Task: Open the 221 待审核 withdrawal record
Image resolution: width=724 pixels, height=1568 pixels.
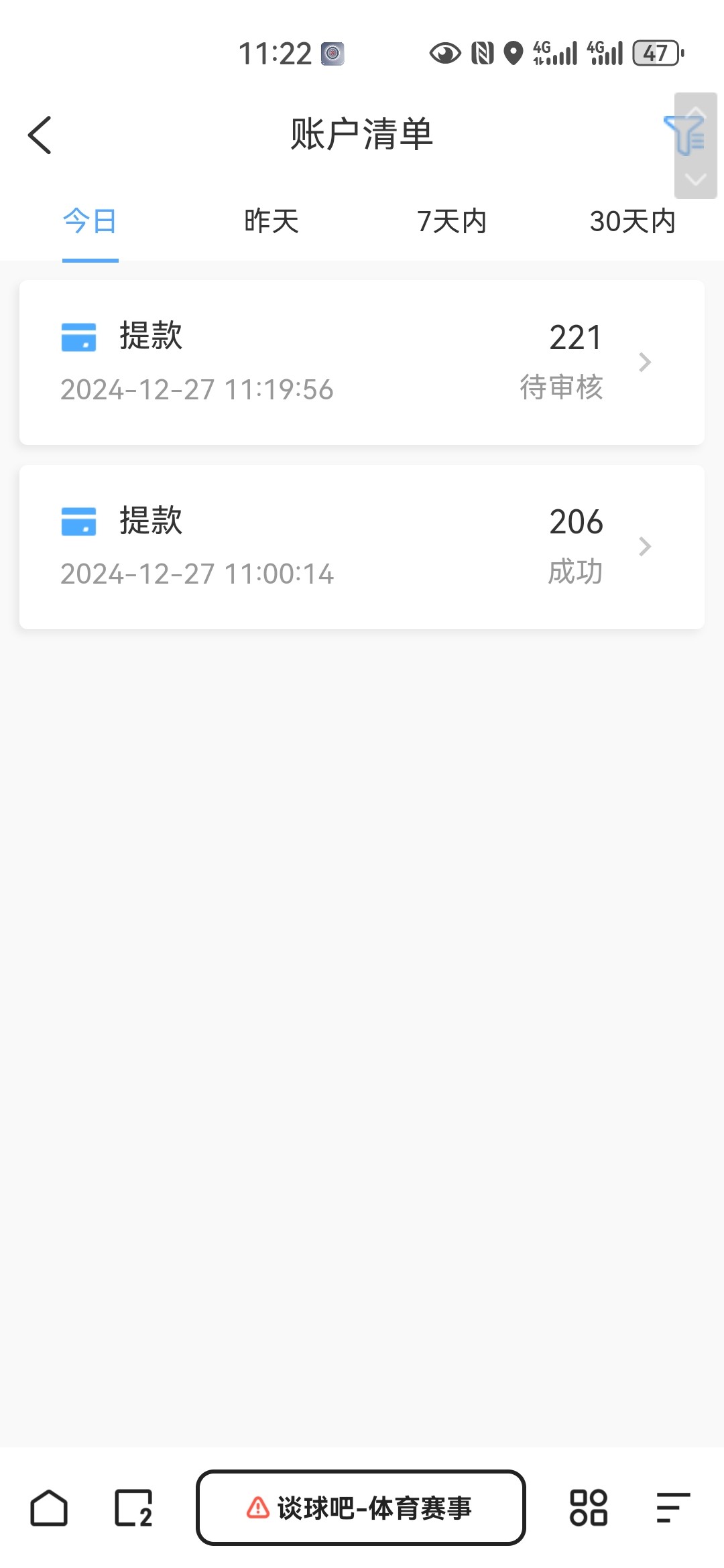Action: click(362, 363)
